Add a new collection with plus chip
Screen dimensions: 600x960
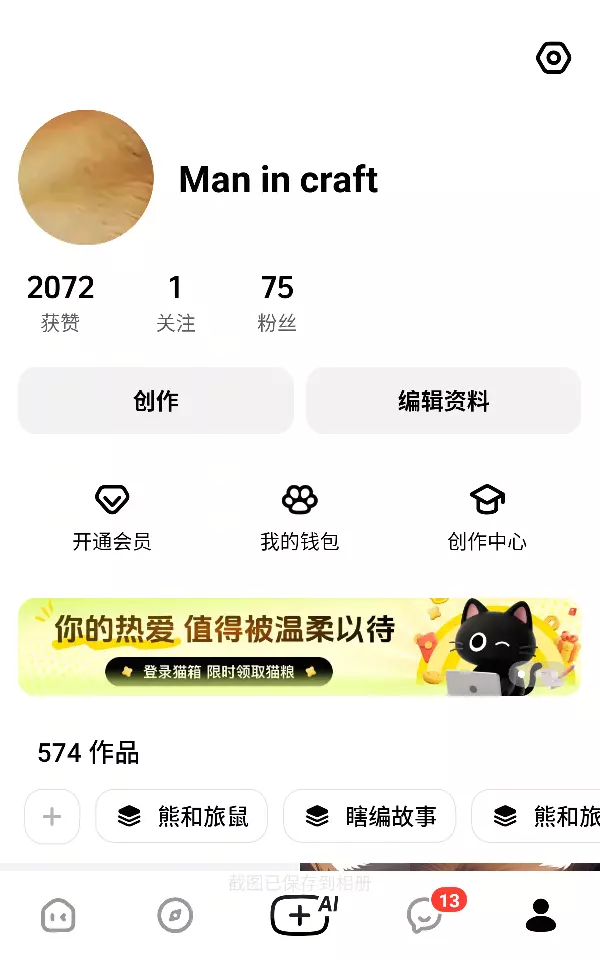click(x=52, y=816)
